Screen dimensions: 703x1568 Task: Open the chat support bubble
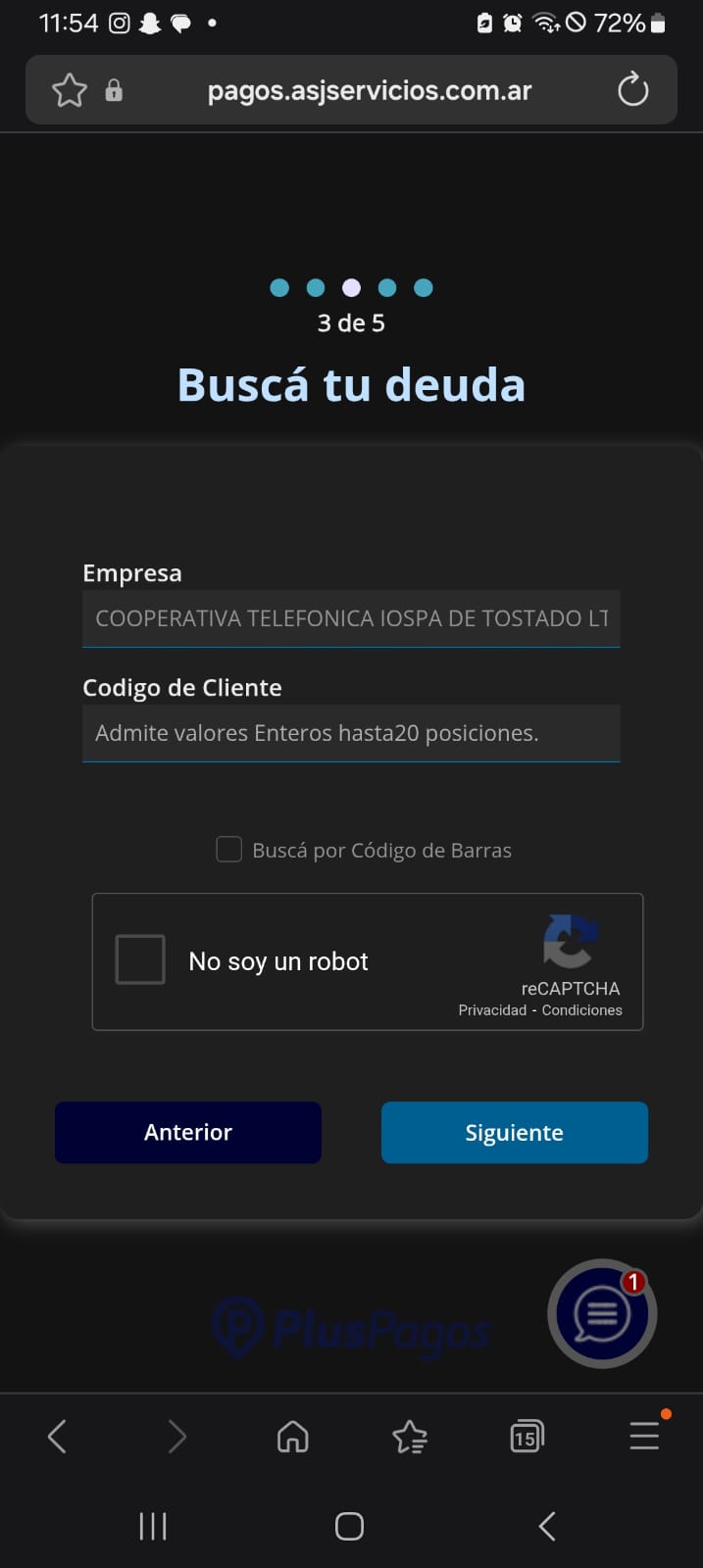click(x=601, y=1313)
